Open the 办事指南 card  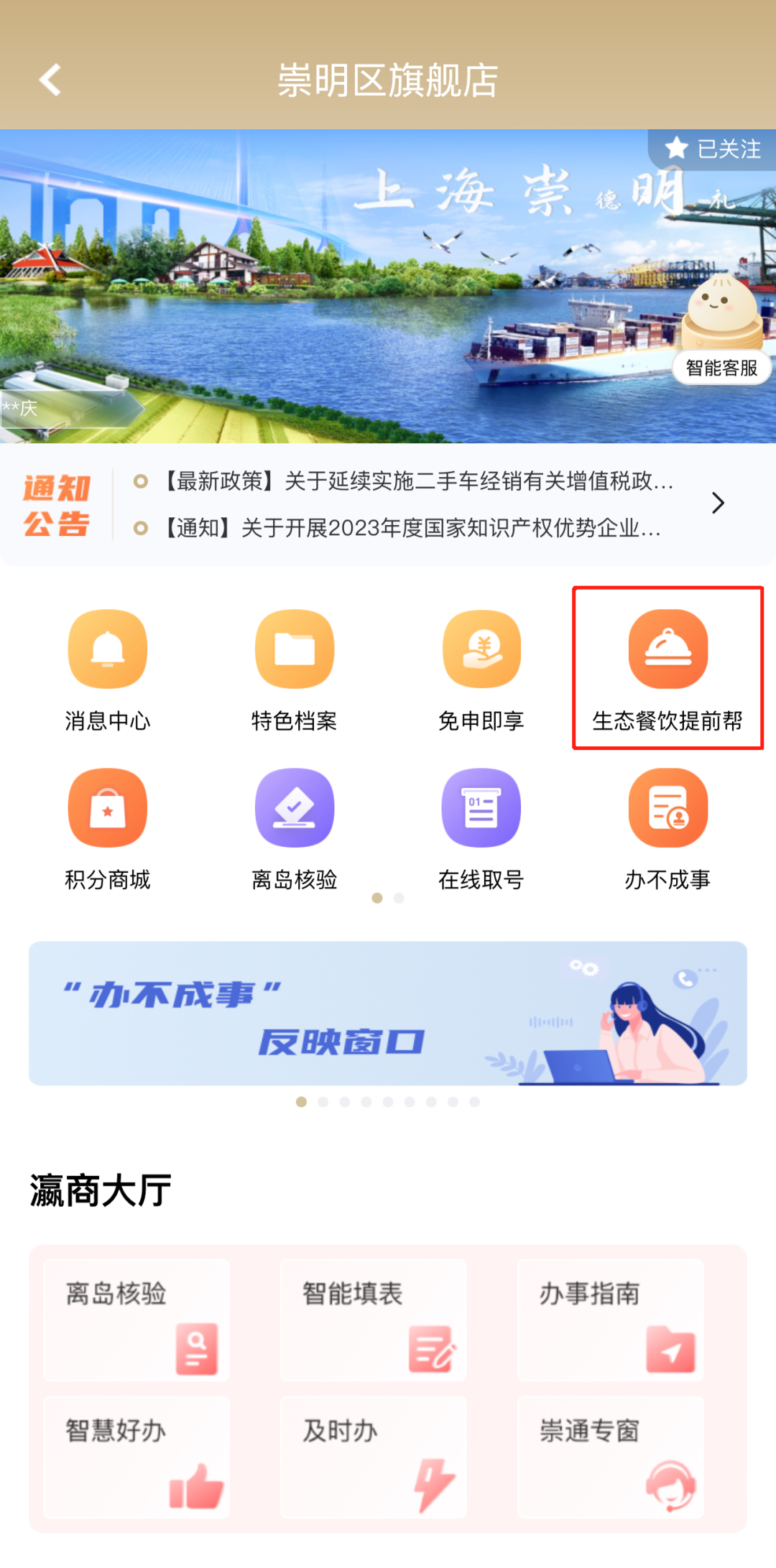(x=611, y=1320)
